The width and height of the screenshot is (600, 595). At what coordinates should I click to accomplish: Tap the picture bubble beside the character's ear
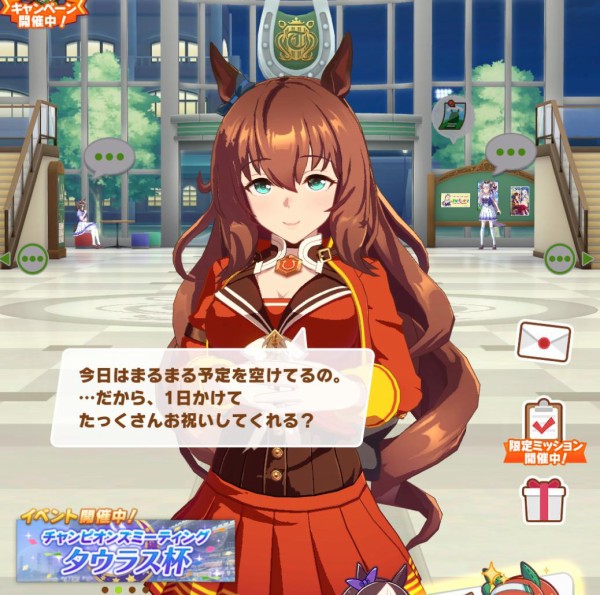(x=451, y=118)
